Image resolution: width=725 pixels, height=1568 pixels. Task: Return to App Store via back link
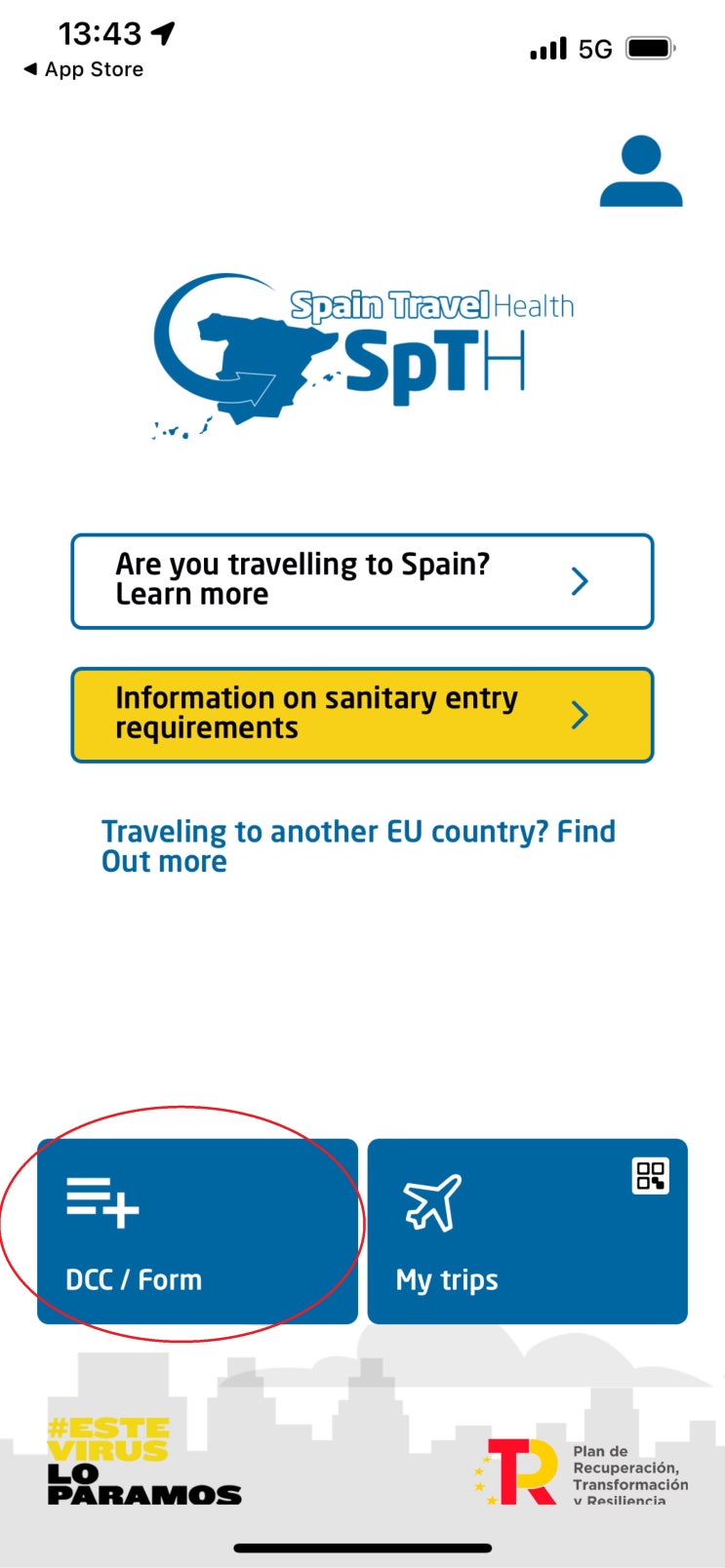(84, 69)
